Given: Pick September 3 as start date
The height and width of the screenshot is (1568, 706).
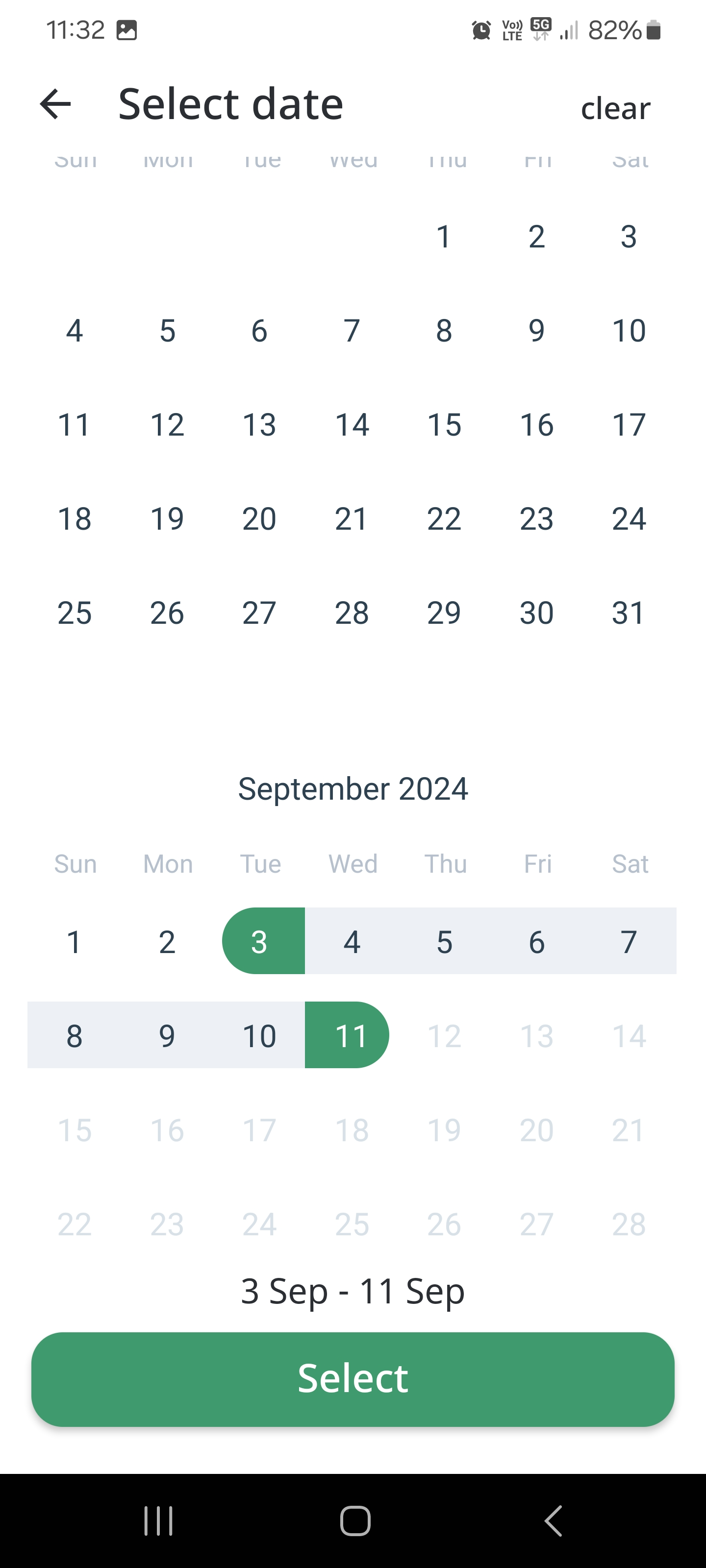Looking at the screenshot, I should pyautogui.click(x=260, y=941).
